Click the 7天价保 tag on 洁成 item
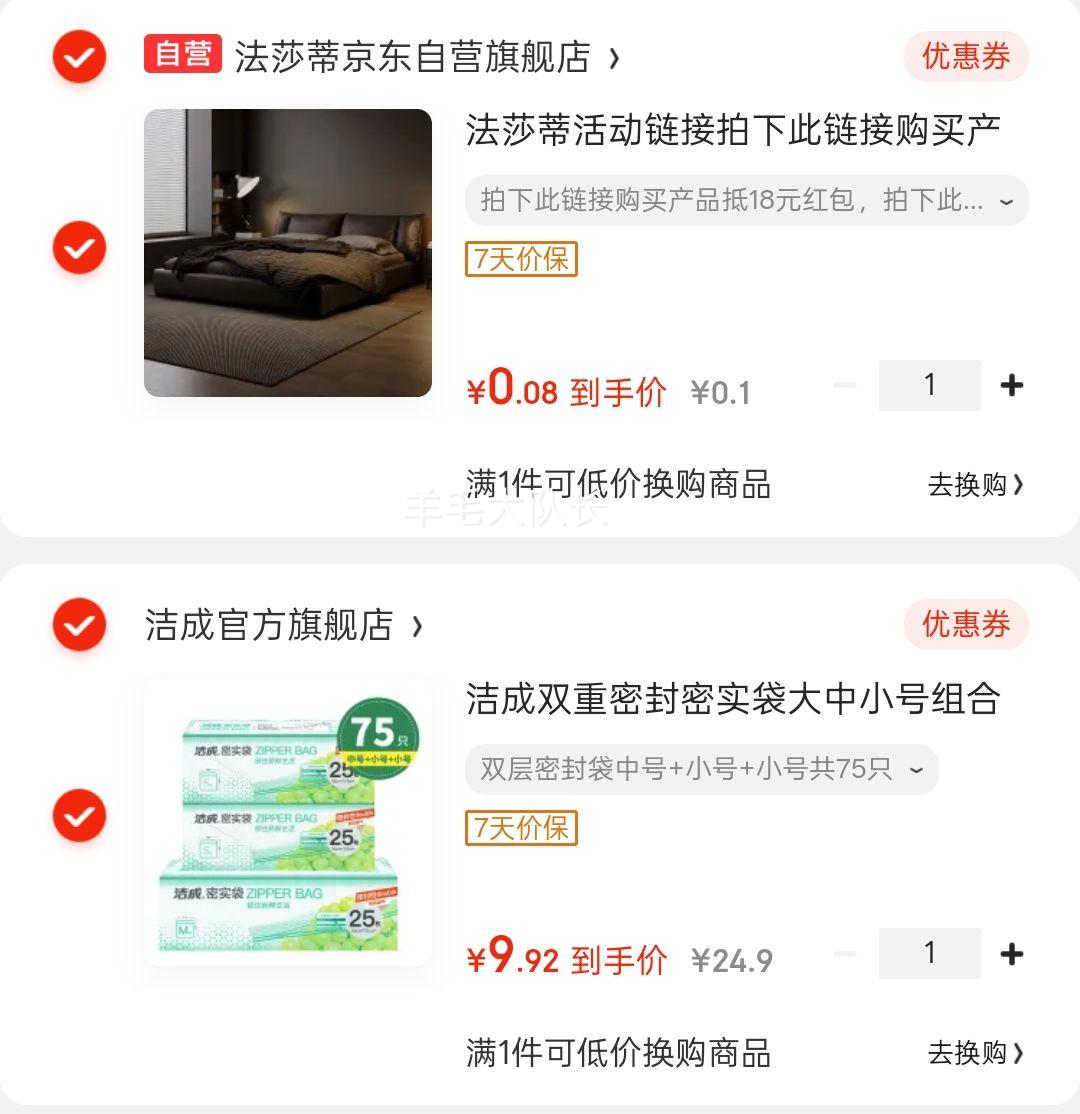The width and height of the screenshot is (1080, 1114). [523, 829]
